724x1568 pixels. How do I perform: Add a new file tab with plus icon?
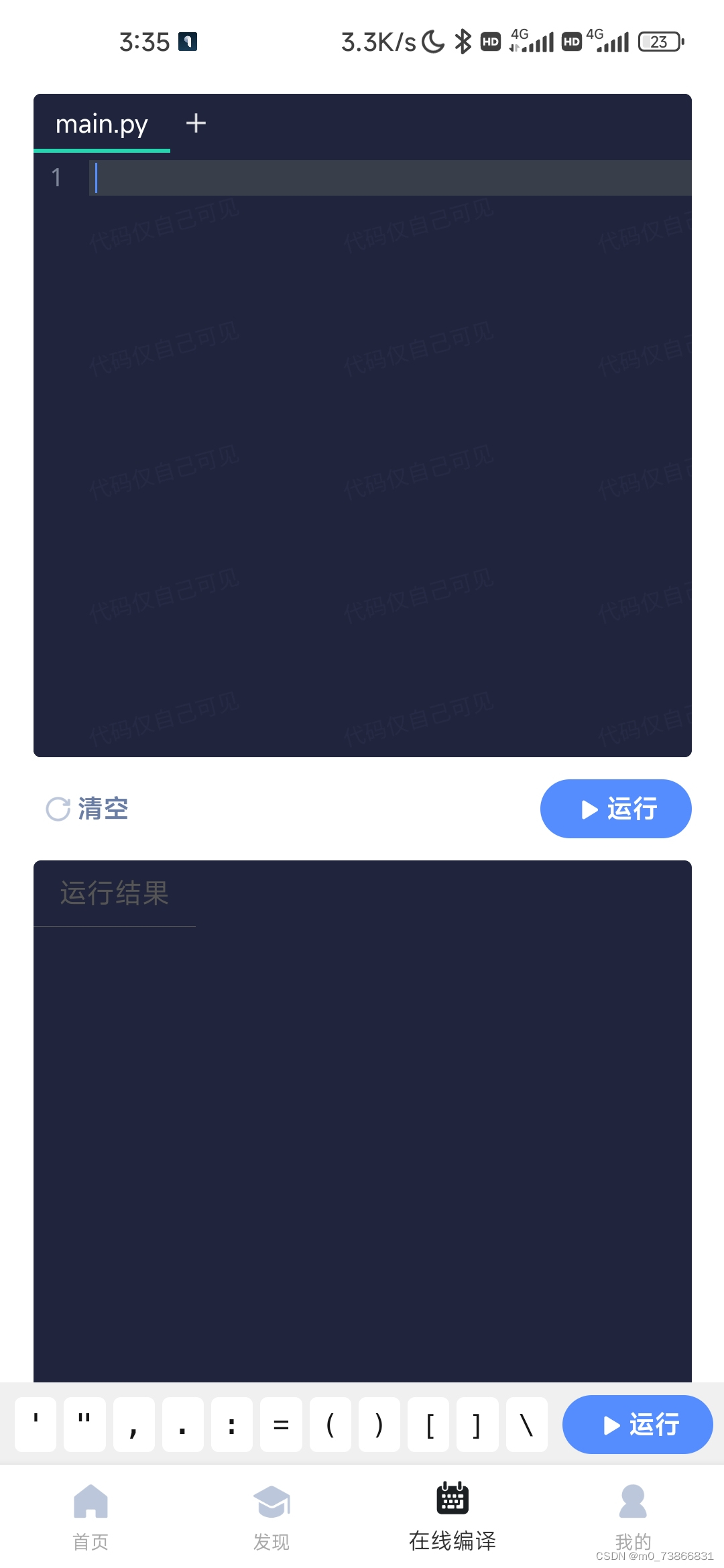[x=196, y=123]
